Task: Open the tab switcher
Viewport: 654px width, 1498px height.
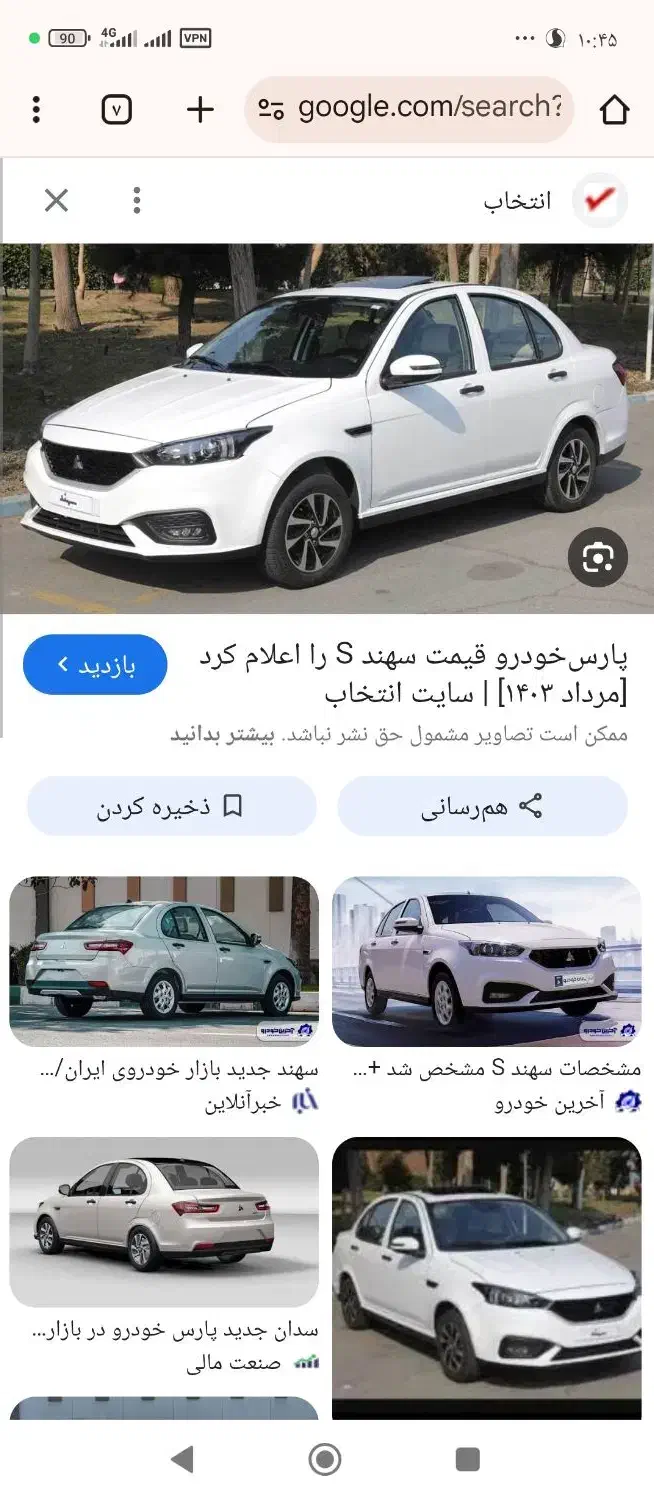Action: point(117,109)
